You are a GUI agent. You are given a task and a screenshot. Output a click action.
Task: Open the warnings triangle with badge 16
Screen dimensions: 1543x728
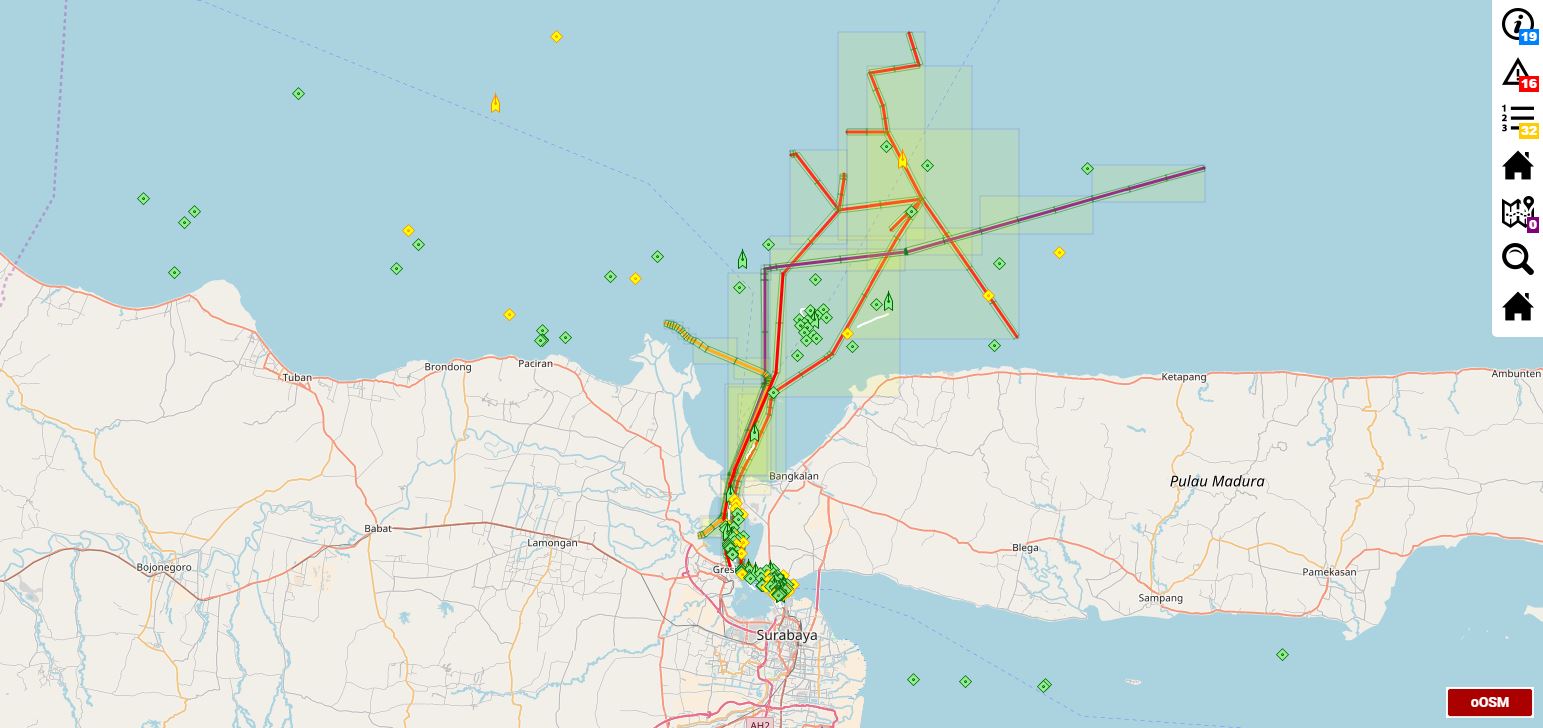pos(1518,73)
